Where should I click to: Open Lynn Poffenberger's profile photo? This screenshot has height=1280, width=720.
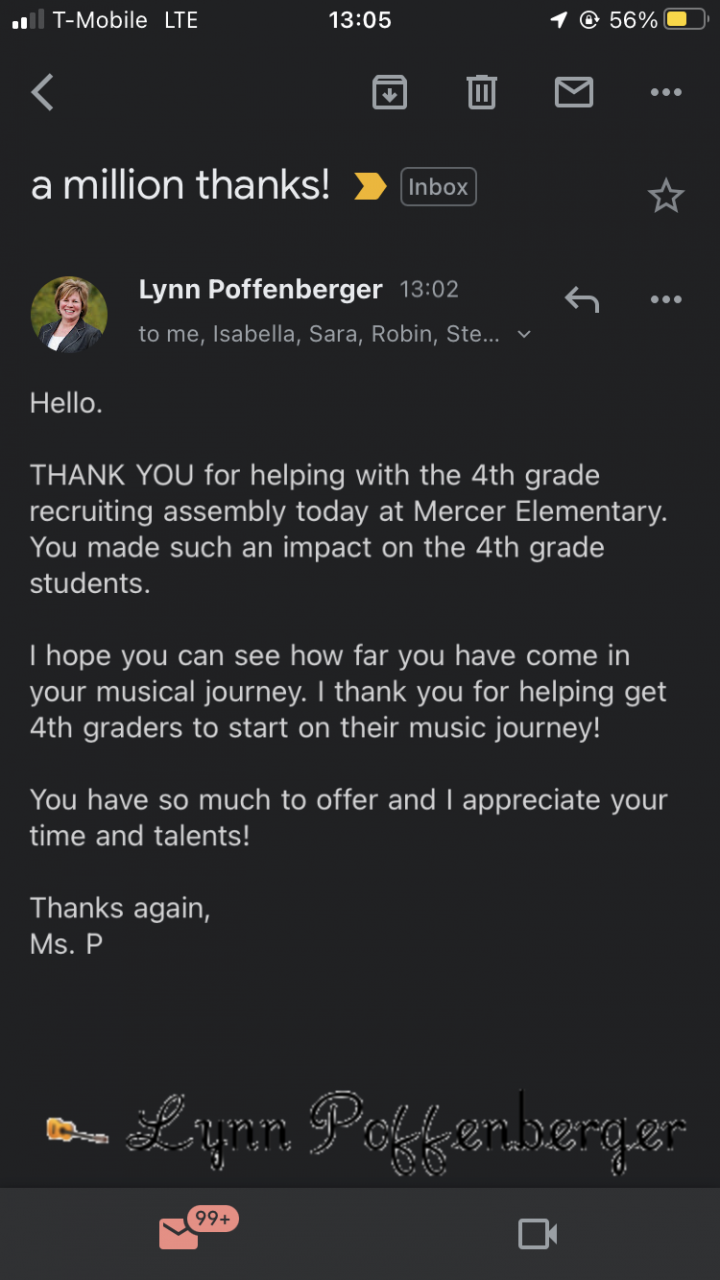pos(69,313)
